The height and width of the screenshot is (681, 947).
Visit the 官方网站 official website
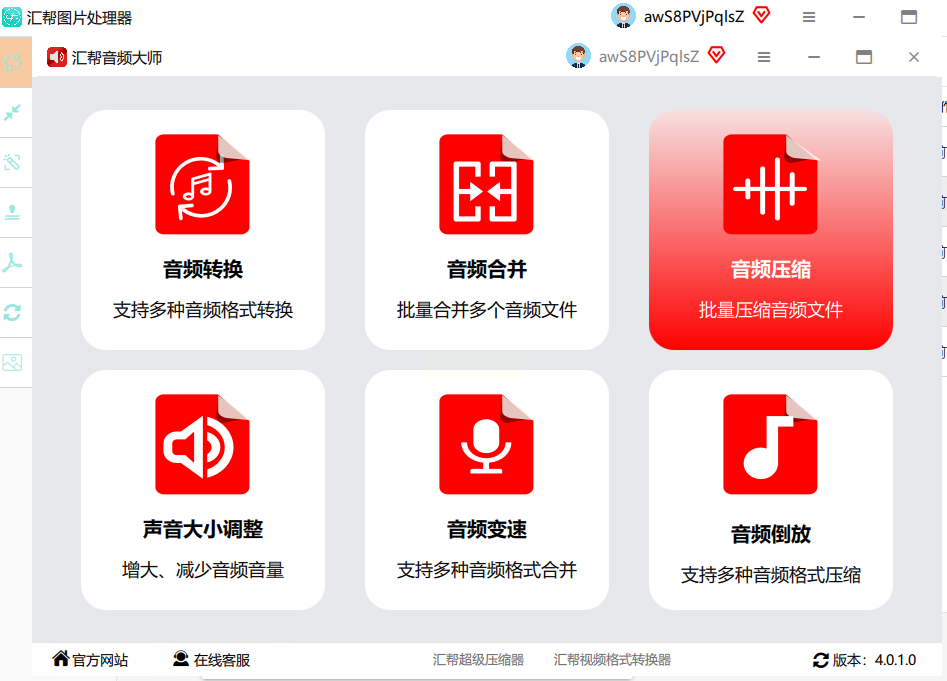pos(91,660)
